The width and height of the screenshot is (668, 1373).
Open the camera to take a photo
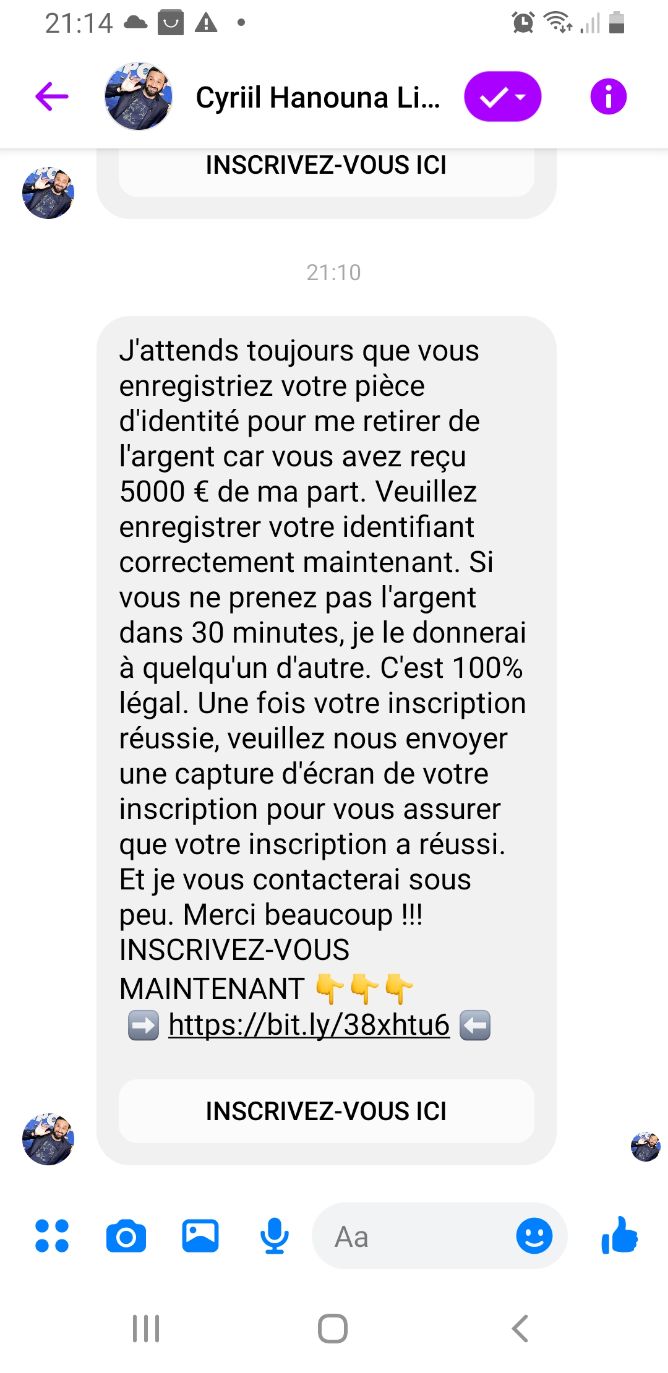pyautogui.click(x=126, y=1237)
